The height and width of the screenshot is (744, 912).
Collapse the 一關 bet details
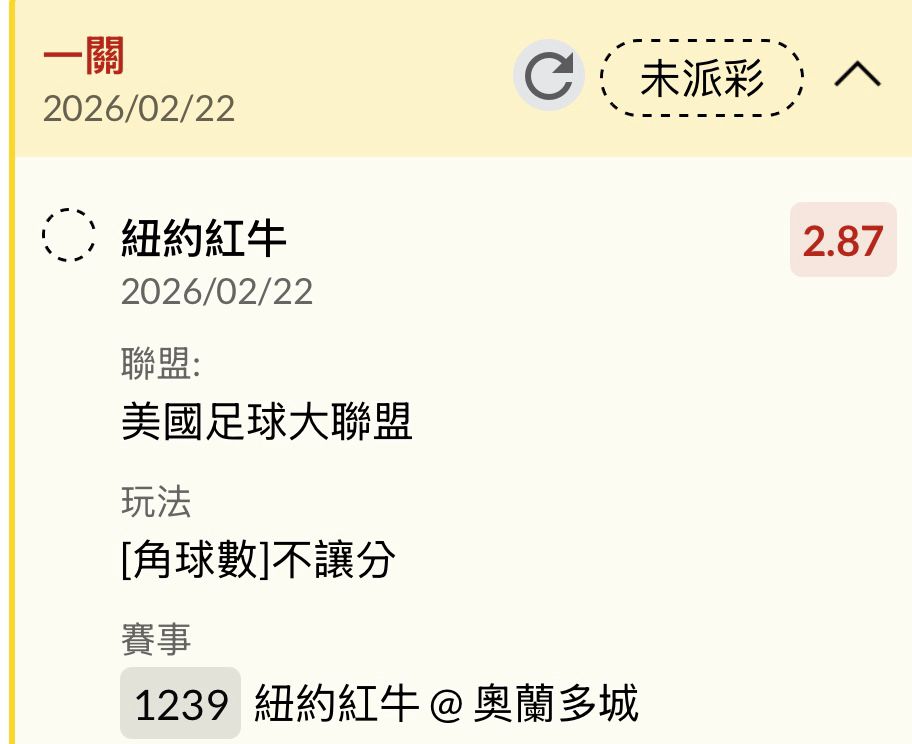[857, 76]
